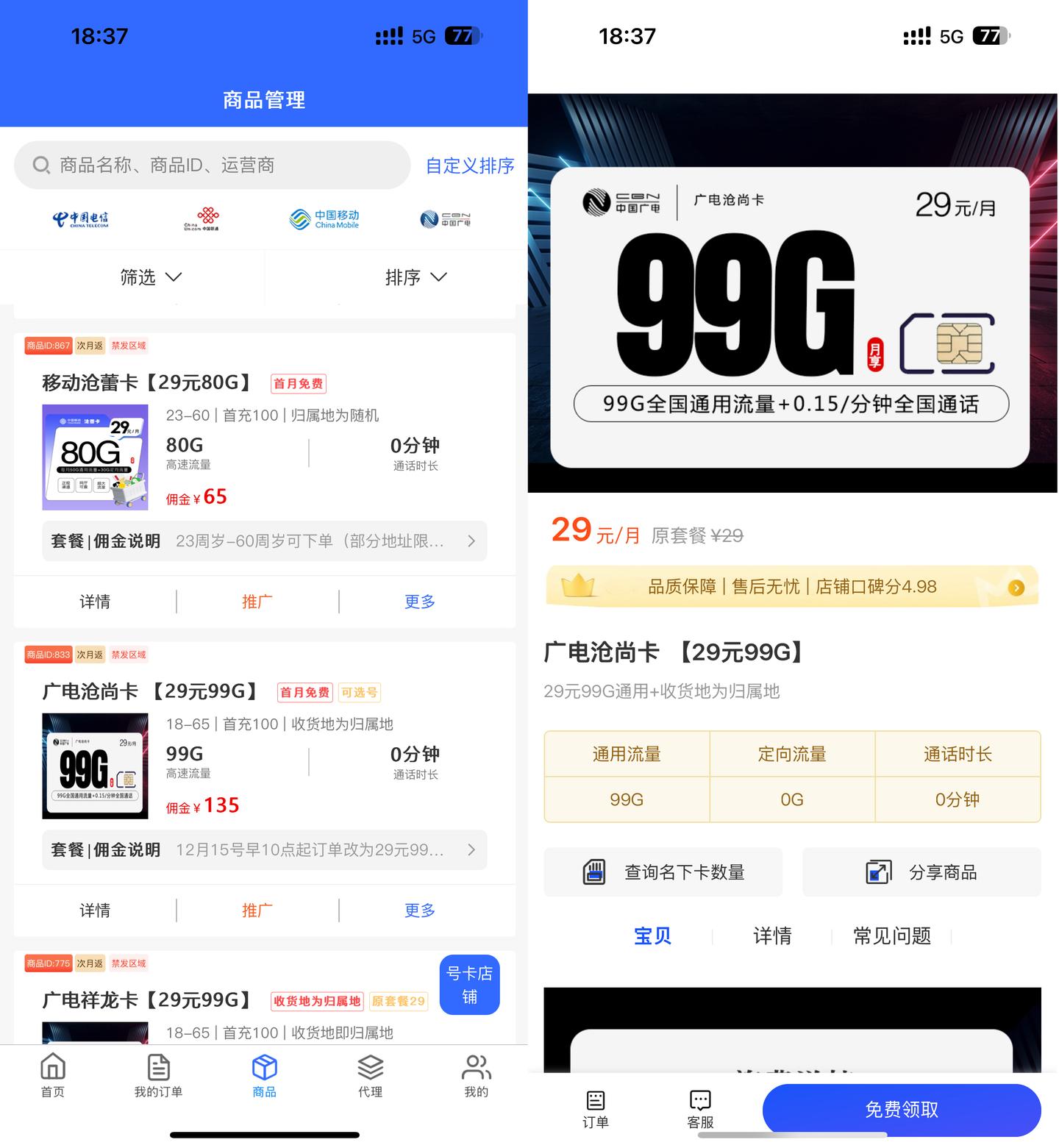Open the 号卡店铺 floating button
This screenshot has width=1059, height=1148.
[469, 985]
